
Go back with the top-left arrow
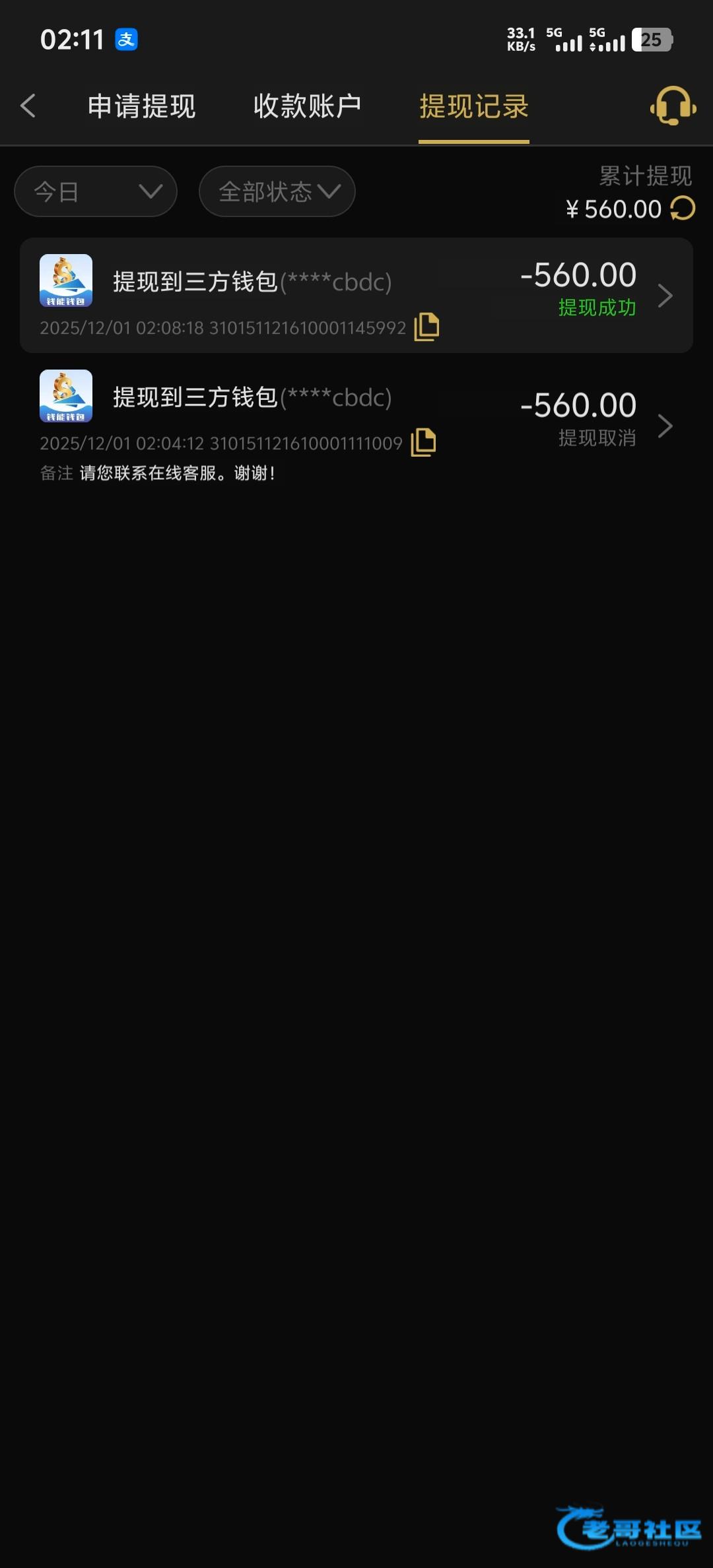[28, 106]
